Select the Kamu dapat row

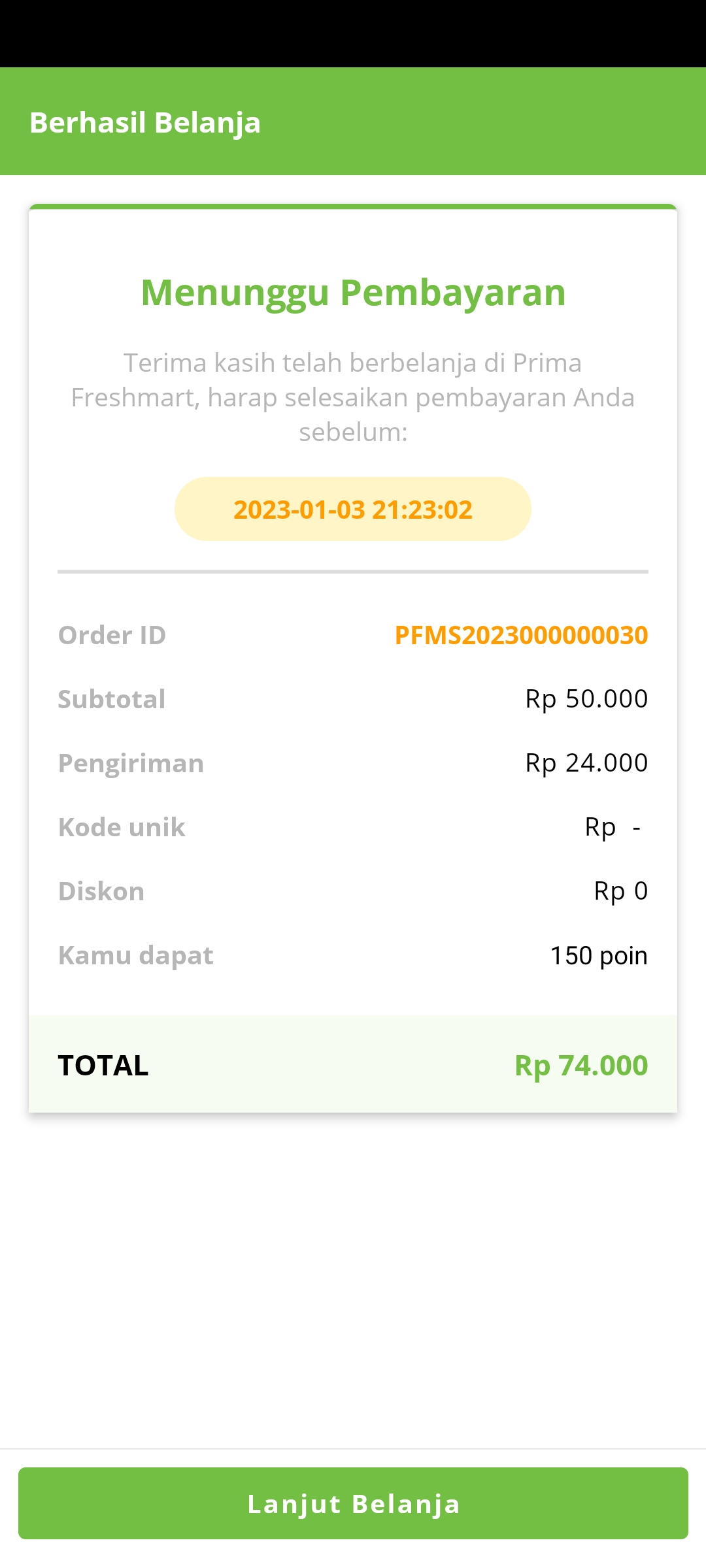(353, 955)
